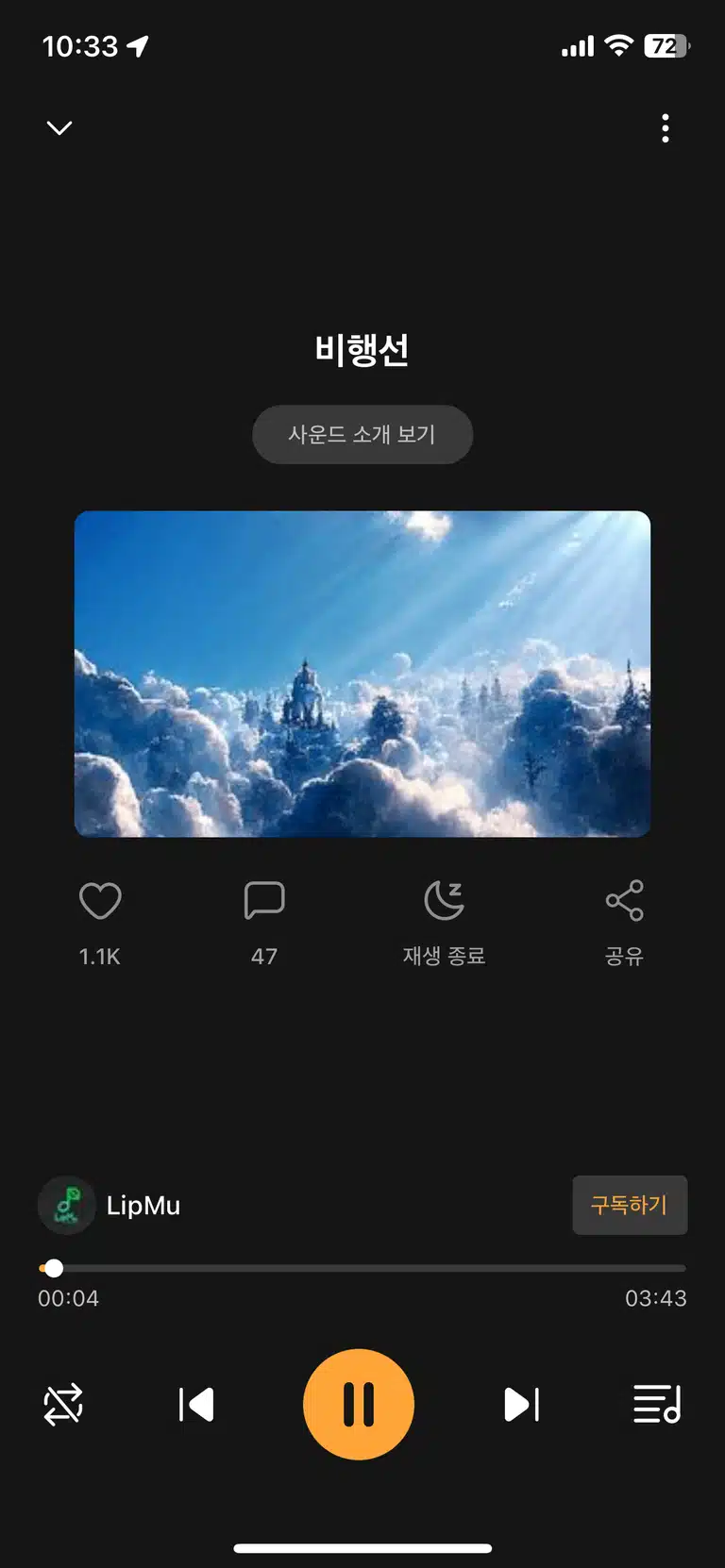Open the comments with 47 replies

[x=264, y=900]
